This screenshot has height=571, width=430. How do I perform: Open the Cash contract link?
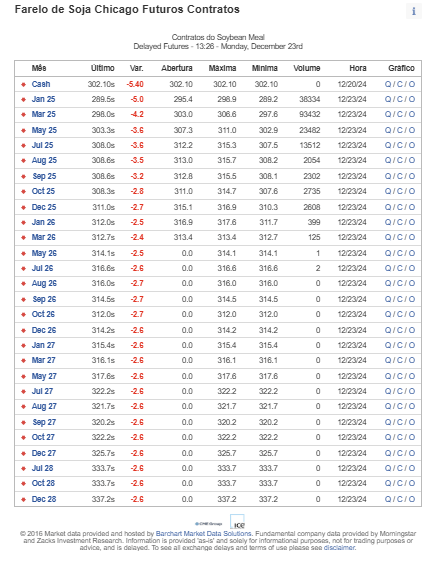tap(41, 84)
